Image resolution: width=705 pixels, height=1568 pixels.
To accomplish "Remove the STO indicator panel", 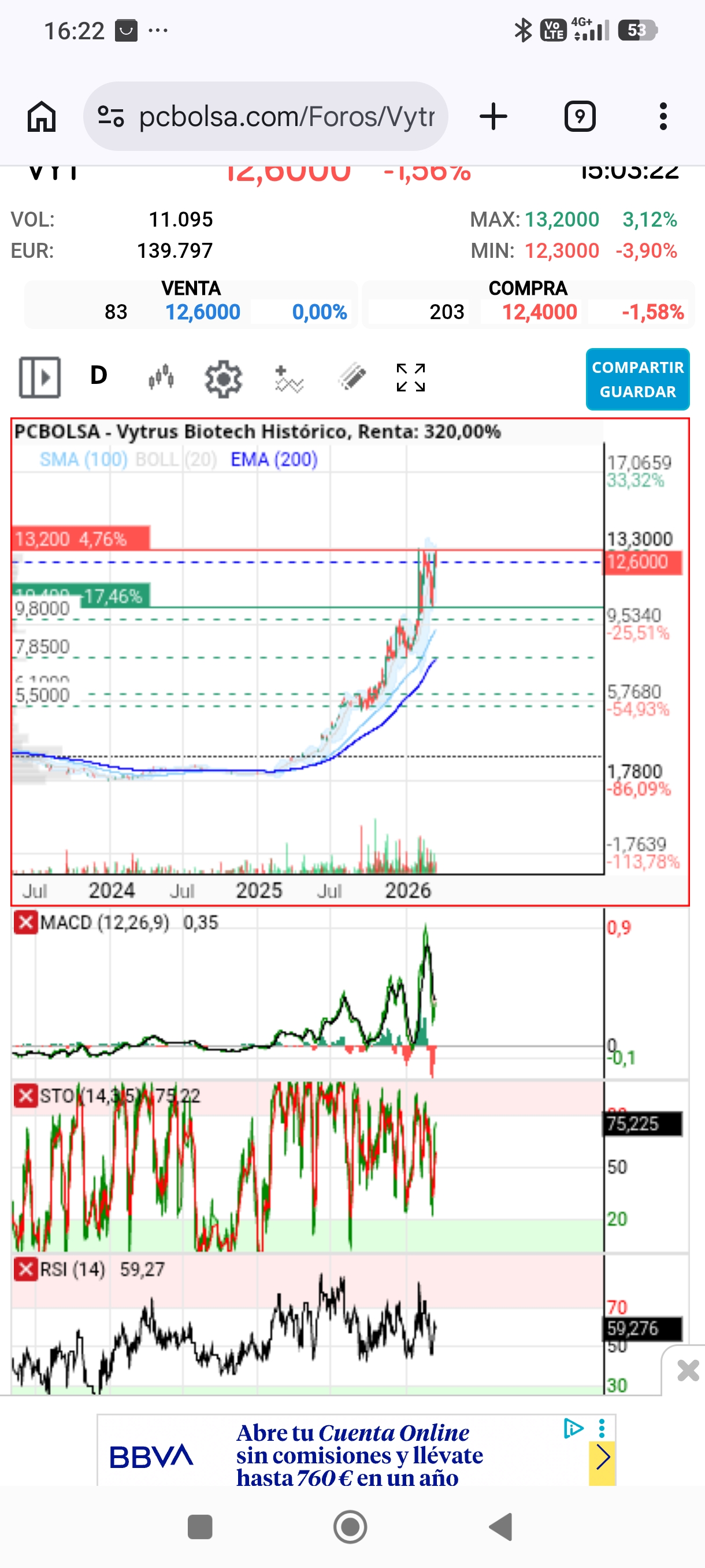I will (x=25, y=1096).
